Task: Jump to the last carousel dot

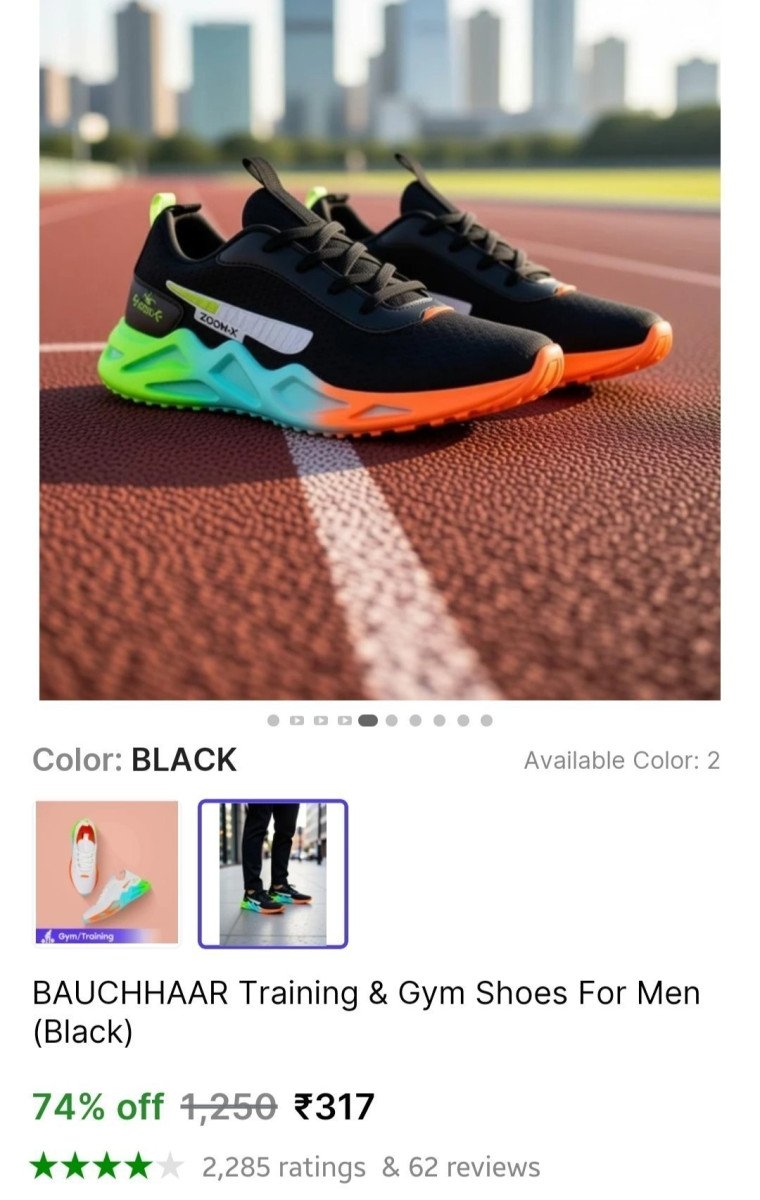Action: pos(486,719)
